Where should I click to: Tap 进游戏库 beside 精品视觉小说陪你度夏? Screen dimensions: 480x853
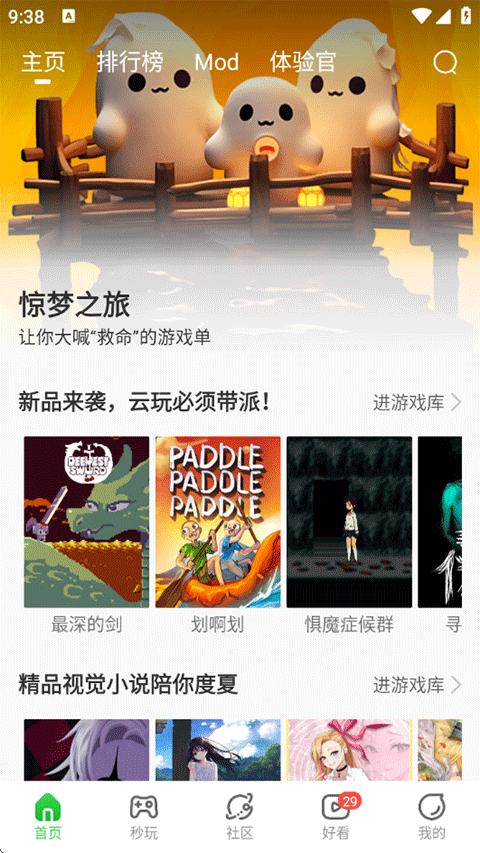pos(417,685)
